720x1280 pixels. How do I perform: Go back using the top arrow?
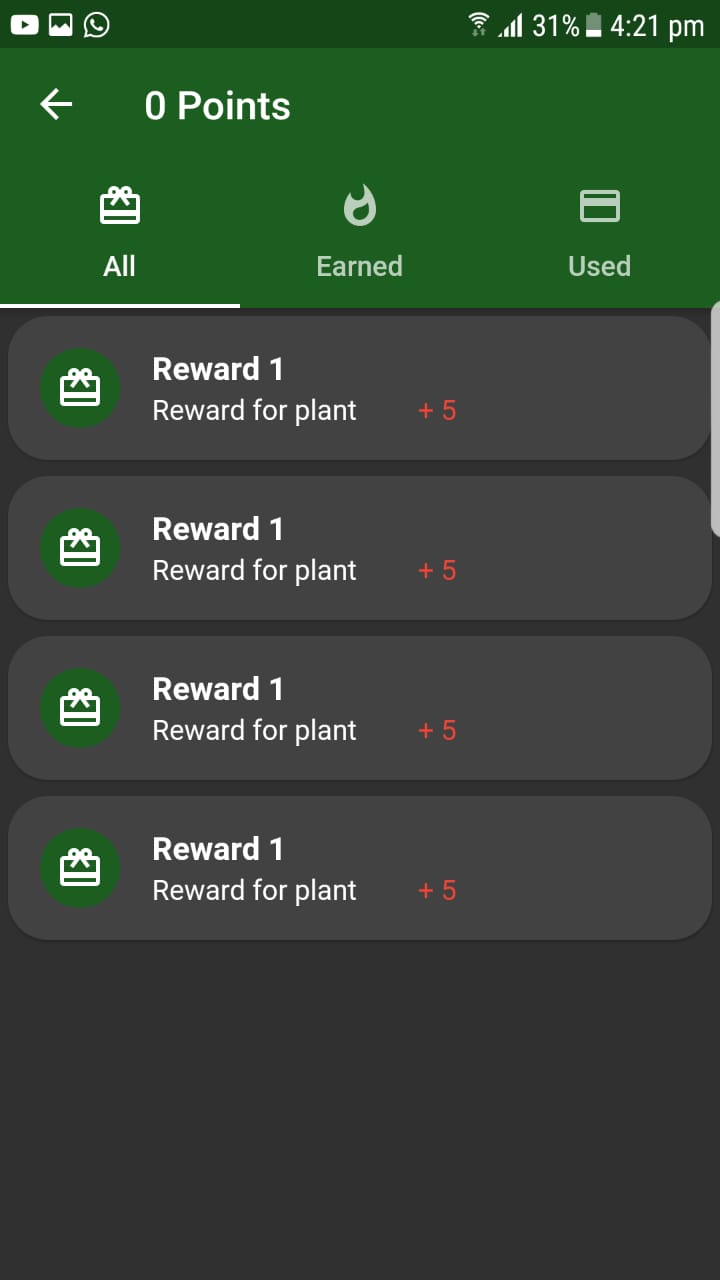[x=56, y=105]
